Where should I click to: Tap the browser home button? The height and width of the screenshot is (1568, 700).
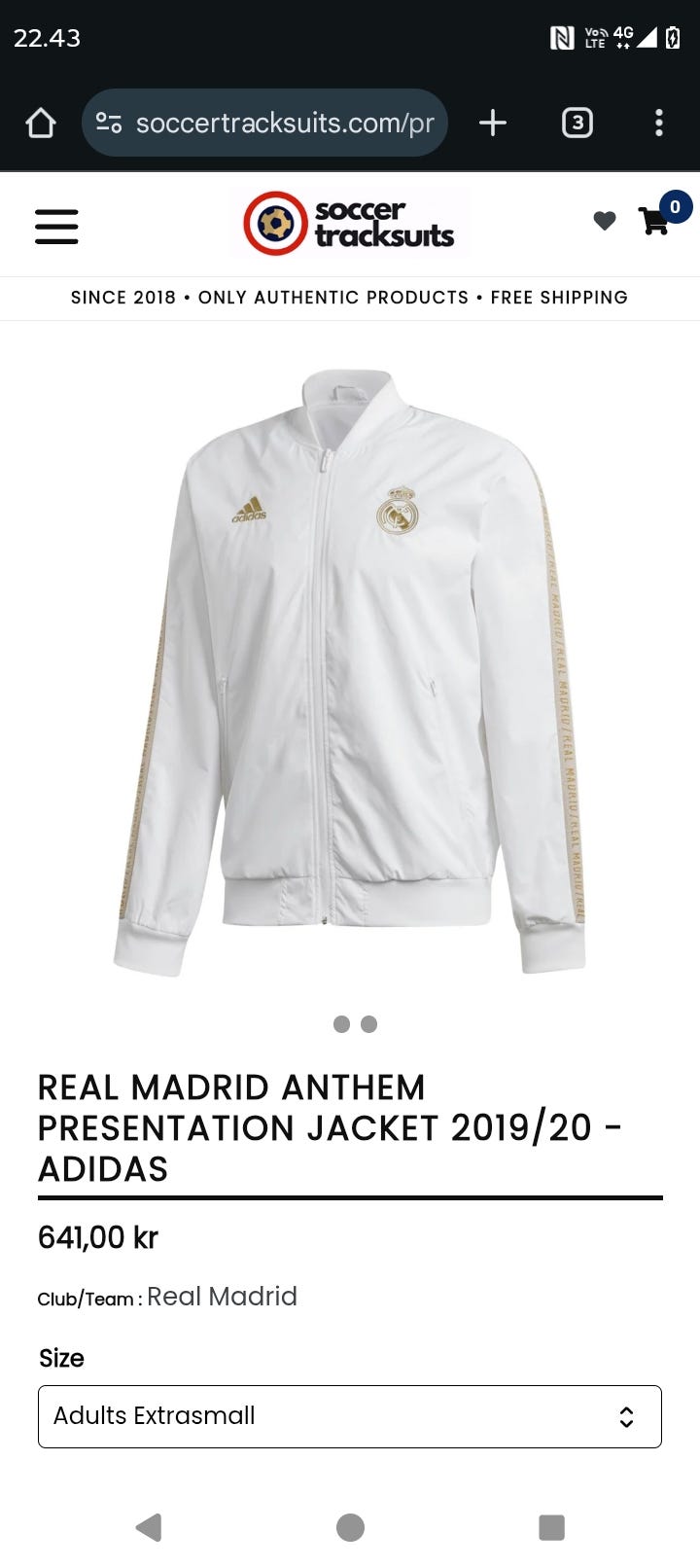point(41,123)
